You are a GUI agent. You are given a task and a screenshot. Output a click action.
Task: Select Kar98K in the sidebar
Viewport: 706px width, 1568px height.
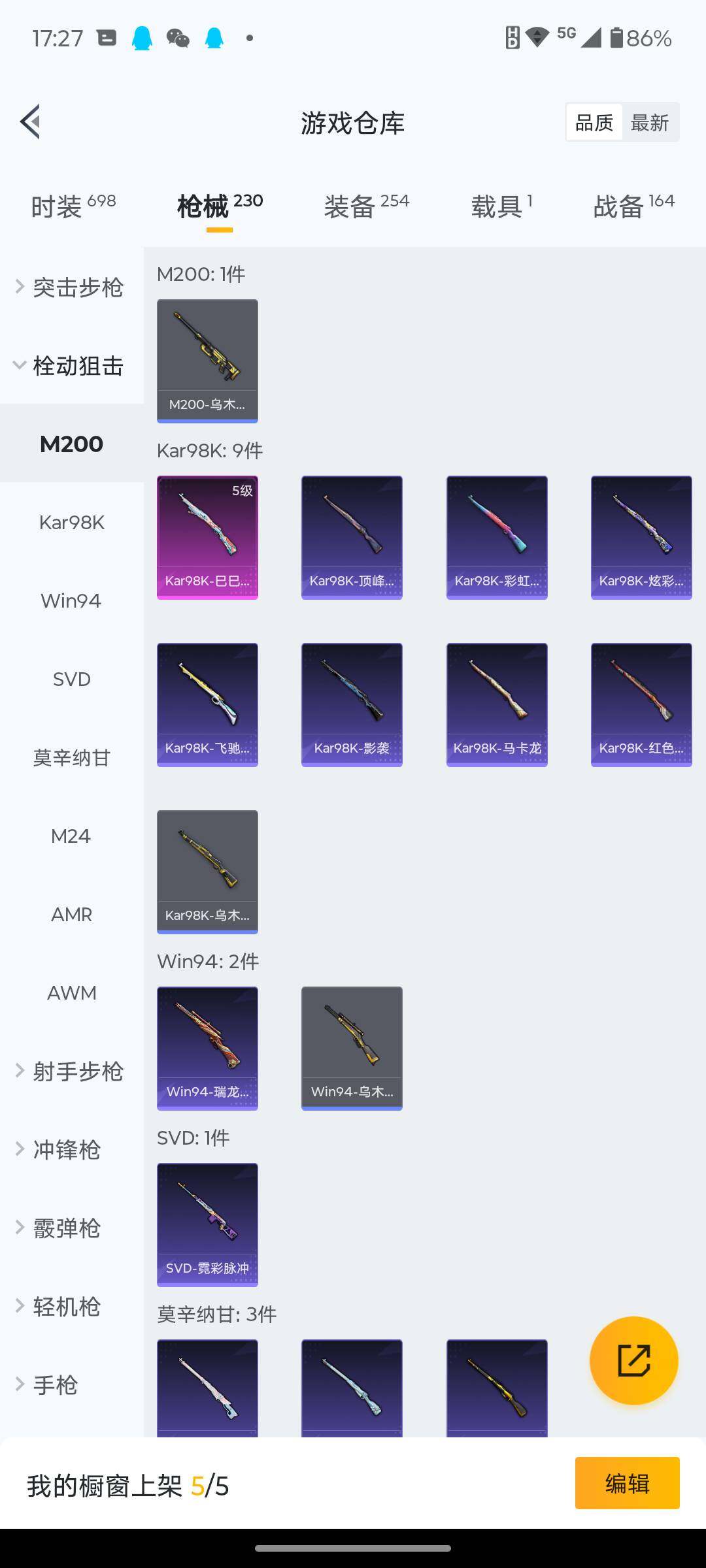click(x=72, y=523)
